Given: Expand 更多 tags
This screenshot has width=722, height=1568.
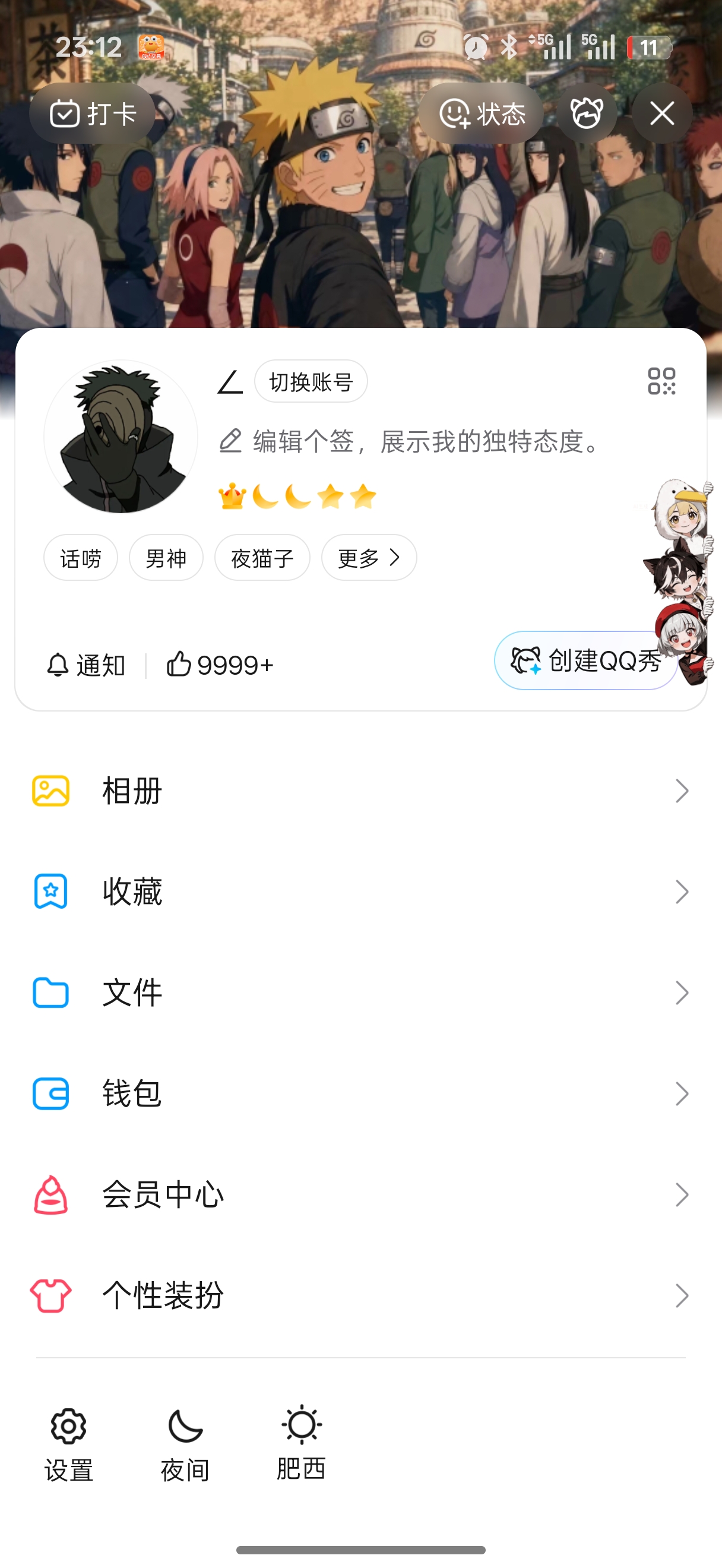Looking at the screenshot, I should click(x=369, y=558).
